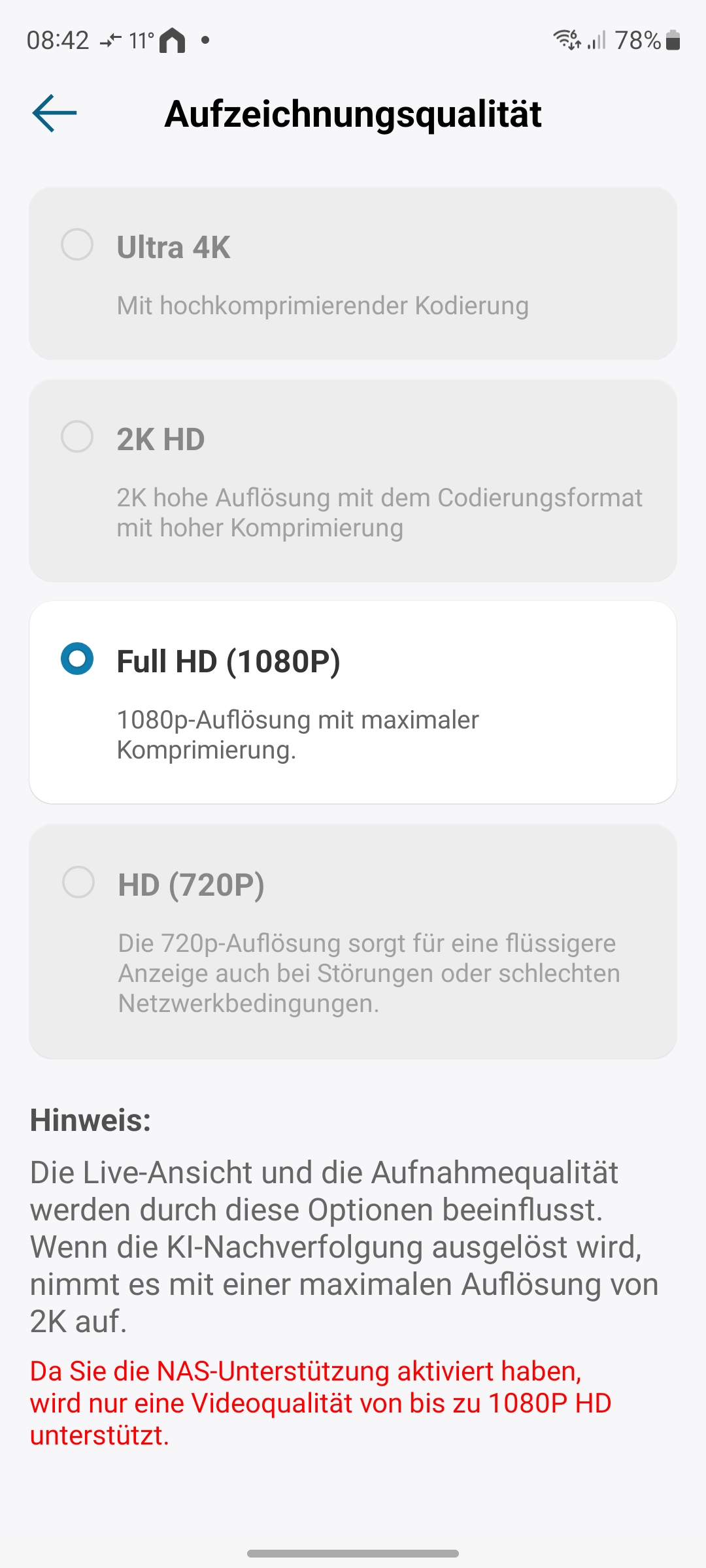Choose the 2K HD option
706x1568 pixels.
[x=77, y=436]
